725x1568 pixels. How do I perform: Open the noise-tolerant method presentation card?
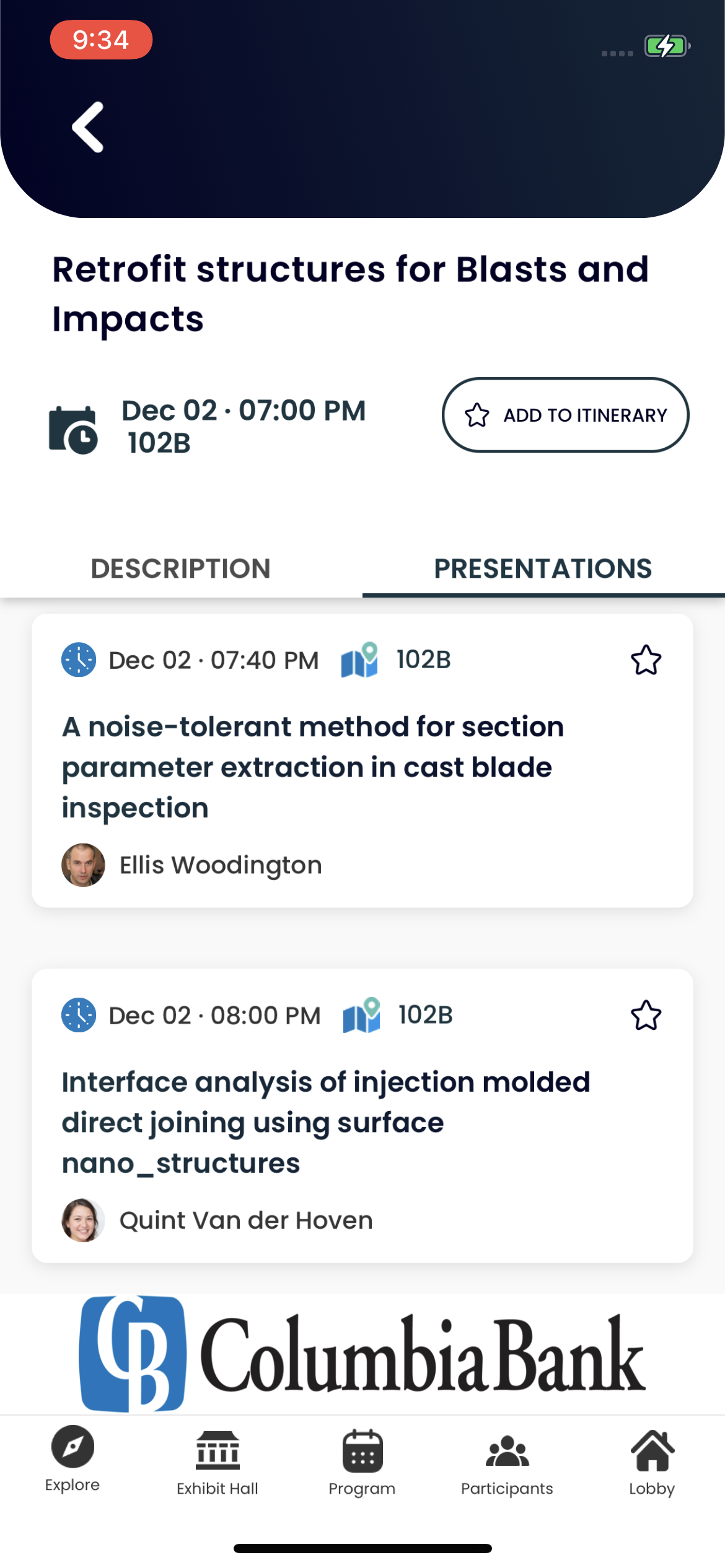[x=362, y=760]
